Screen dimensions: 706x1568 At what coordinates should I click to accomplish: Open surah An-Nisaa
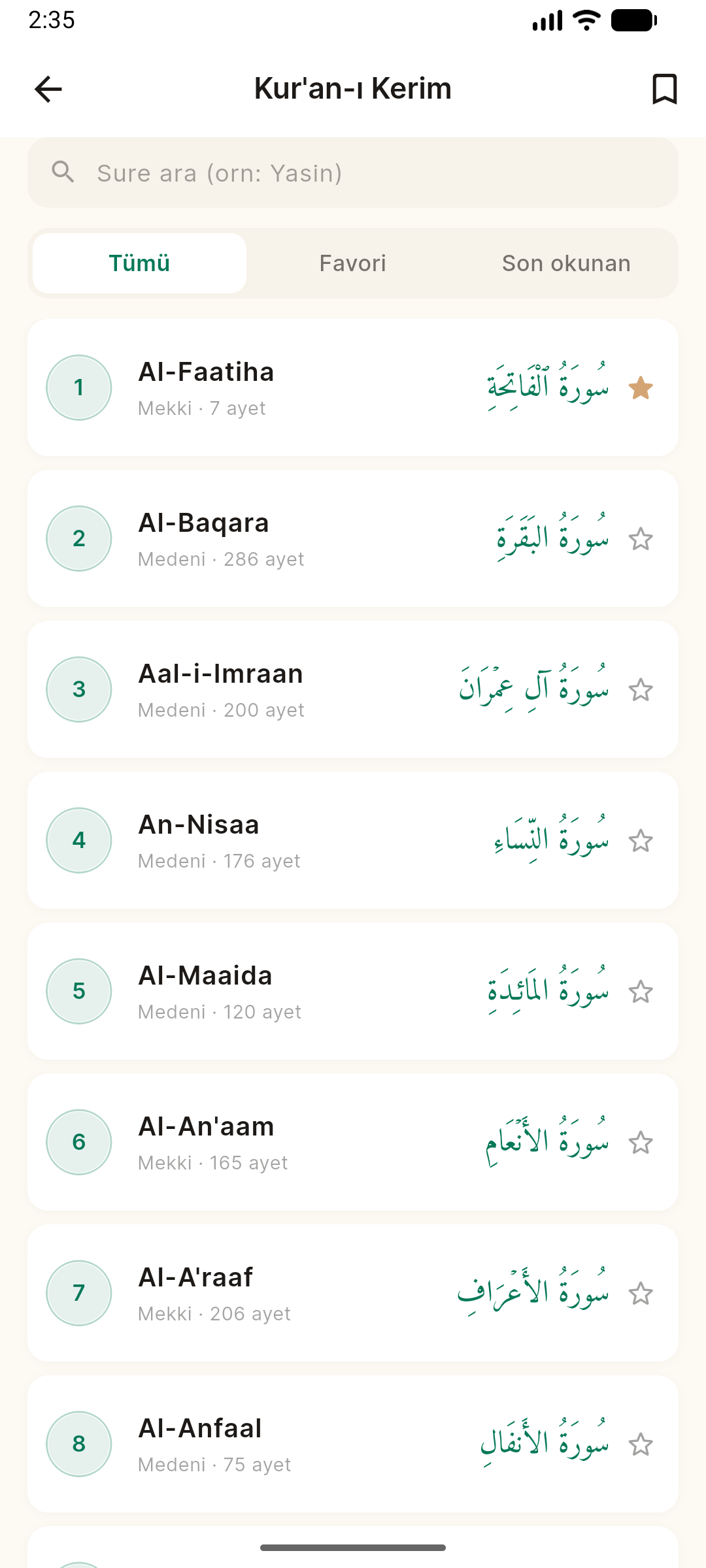click(294, 841)
